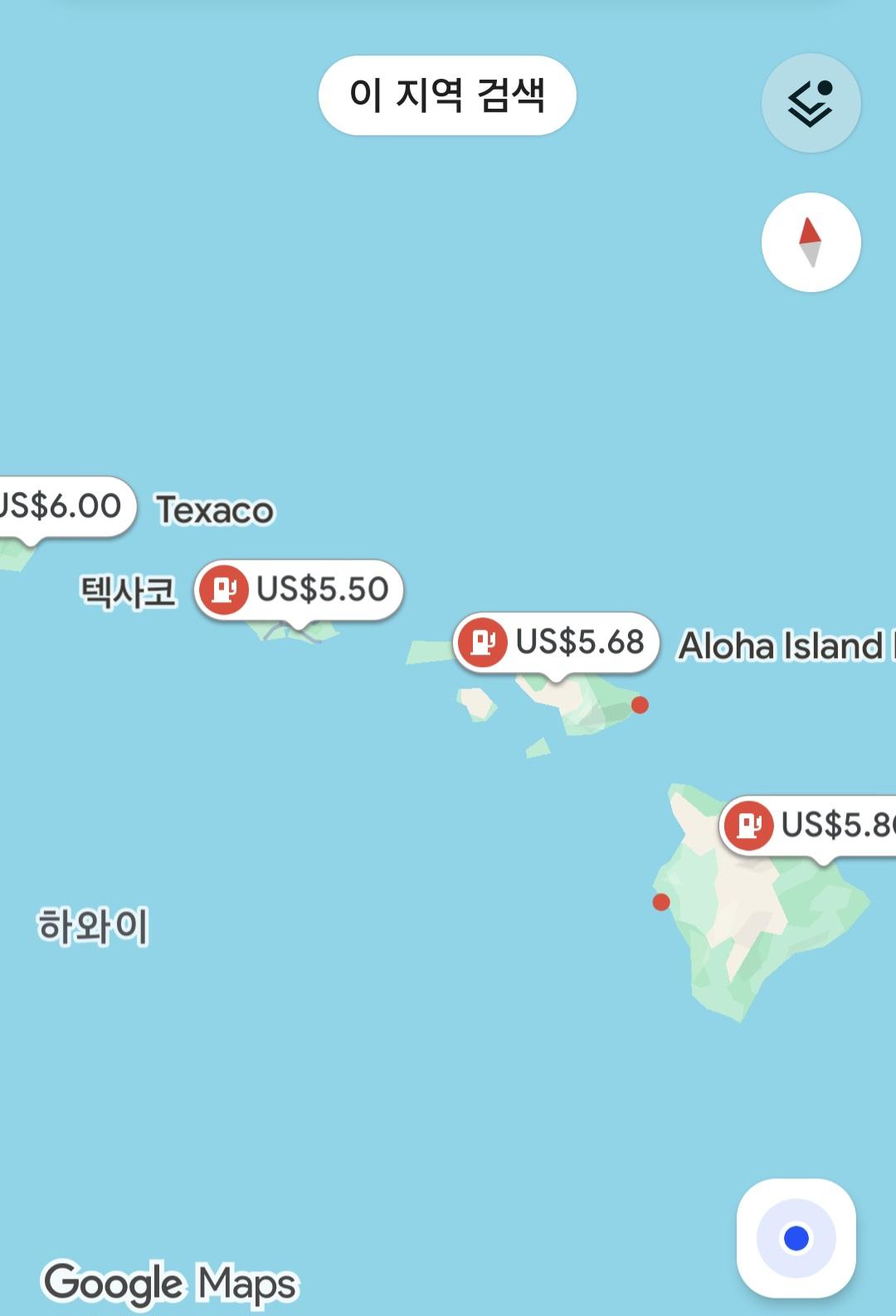
Task: Select the US$5.50 gas station pin
Action: (299, 590)
